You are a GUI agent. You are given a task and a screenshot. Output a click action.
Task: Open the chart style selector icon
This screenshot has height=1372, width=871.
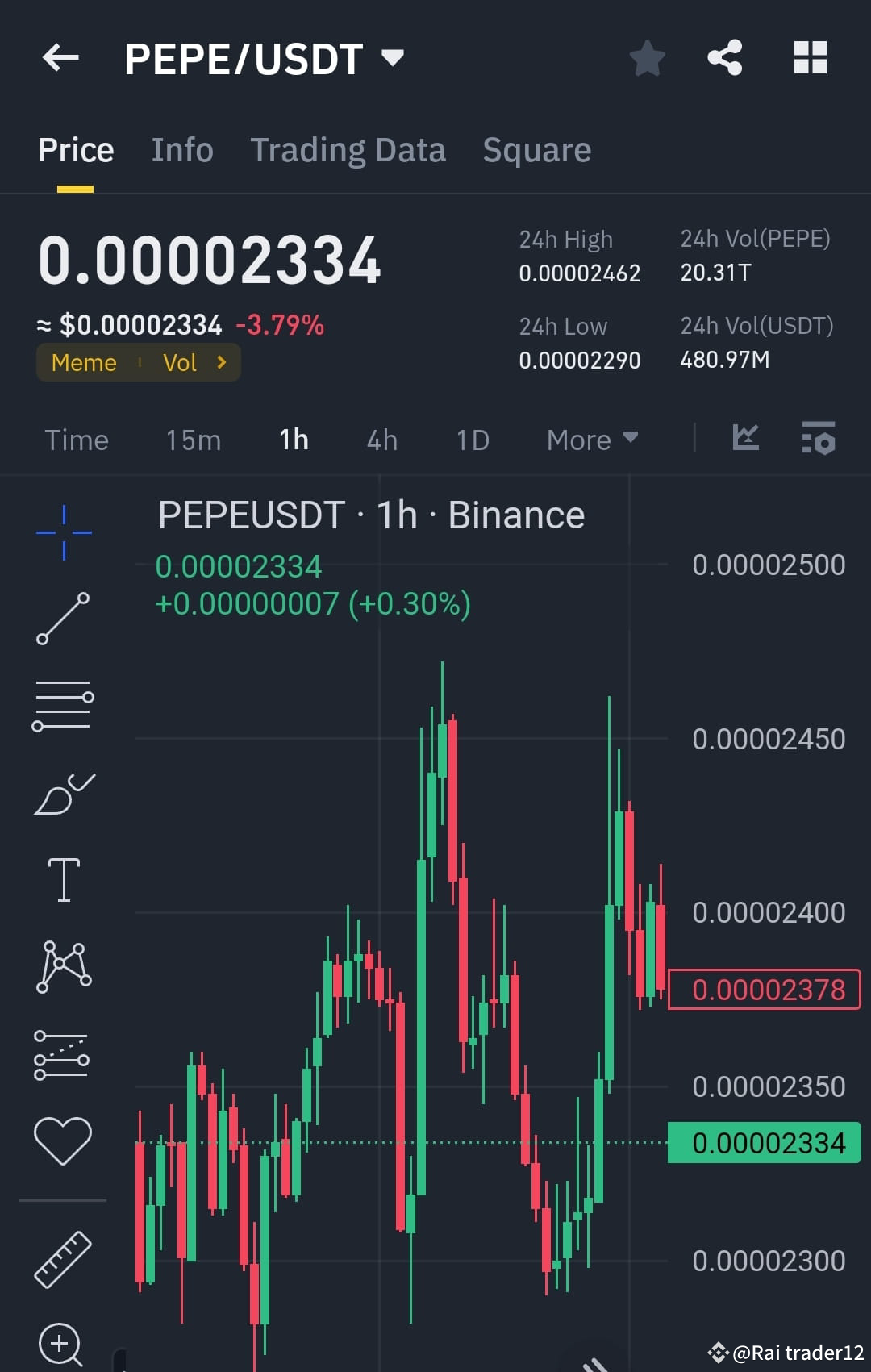[x=744, y=438]
